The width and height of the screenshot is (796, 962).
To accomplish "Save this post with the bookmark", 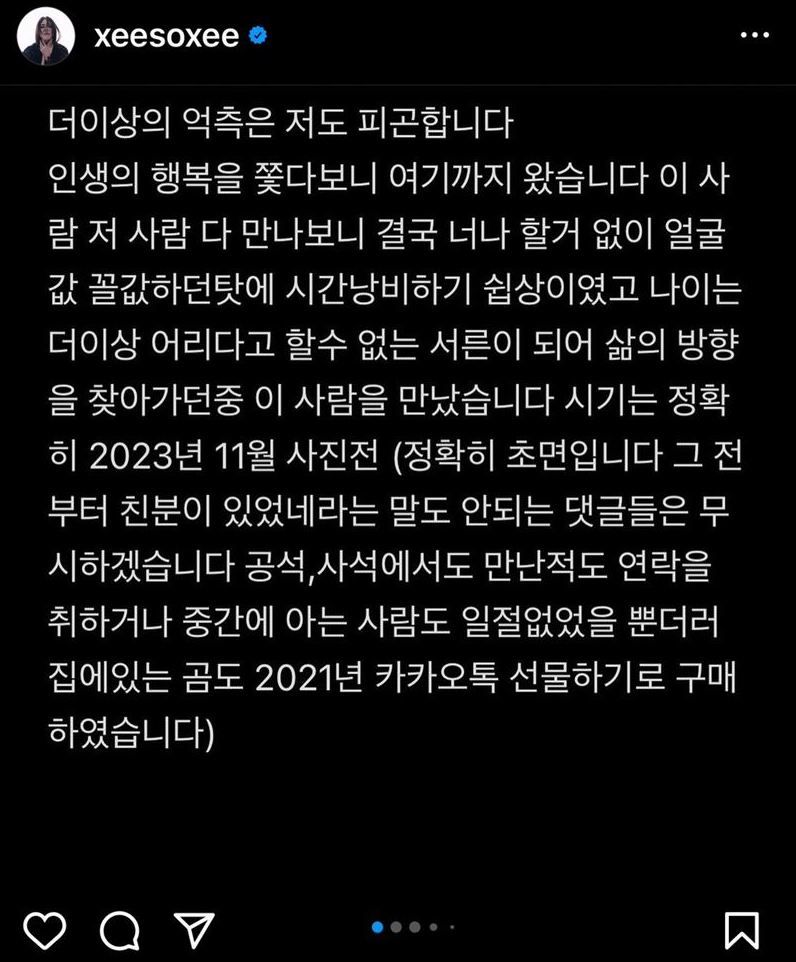I will click(x=742, y=930).
